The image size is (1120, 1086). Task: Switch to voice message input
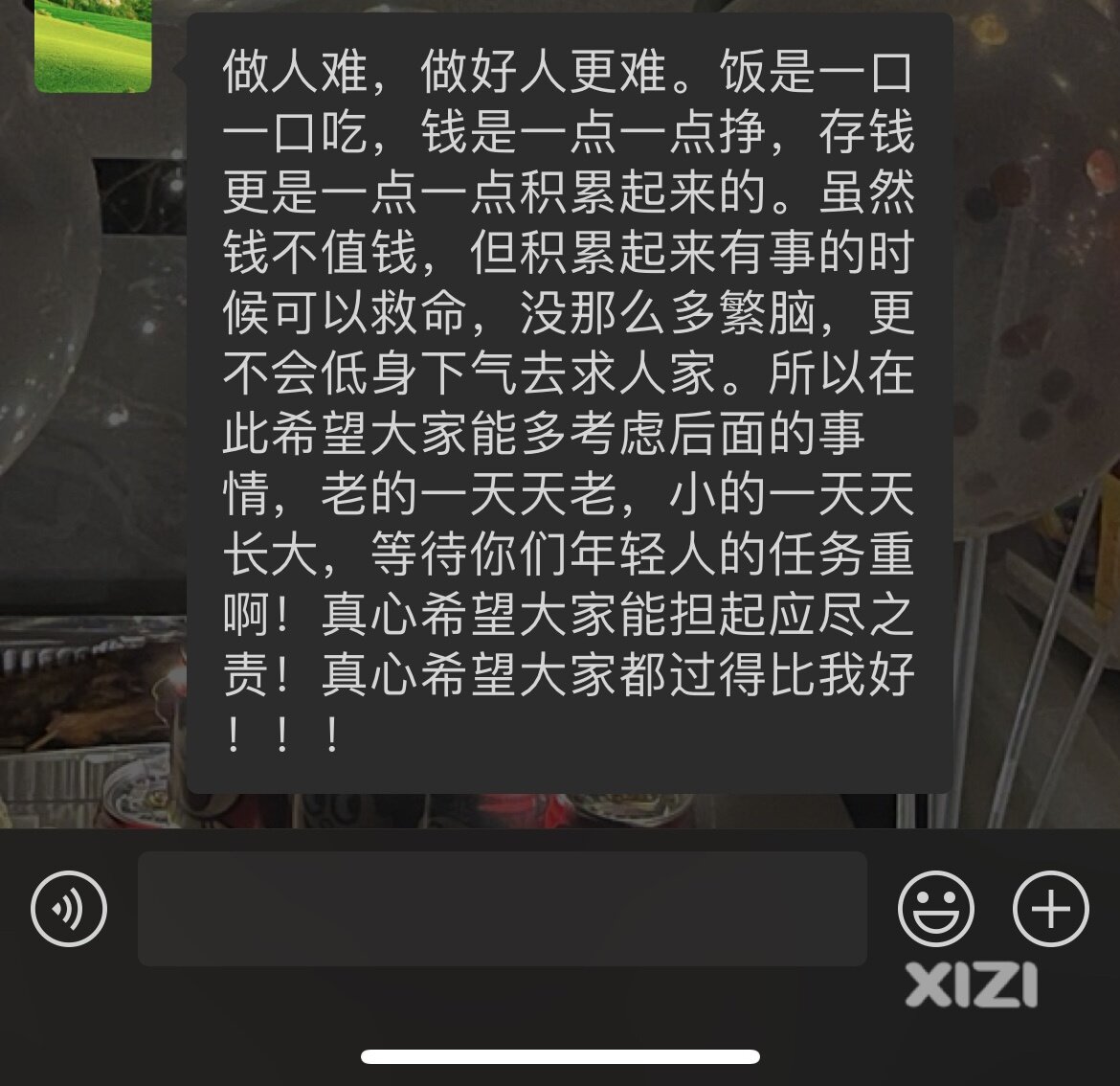point(69,909)
